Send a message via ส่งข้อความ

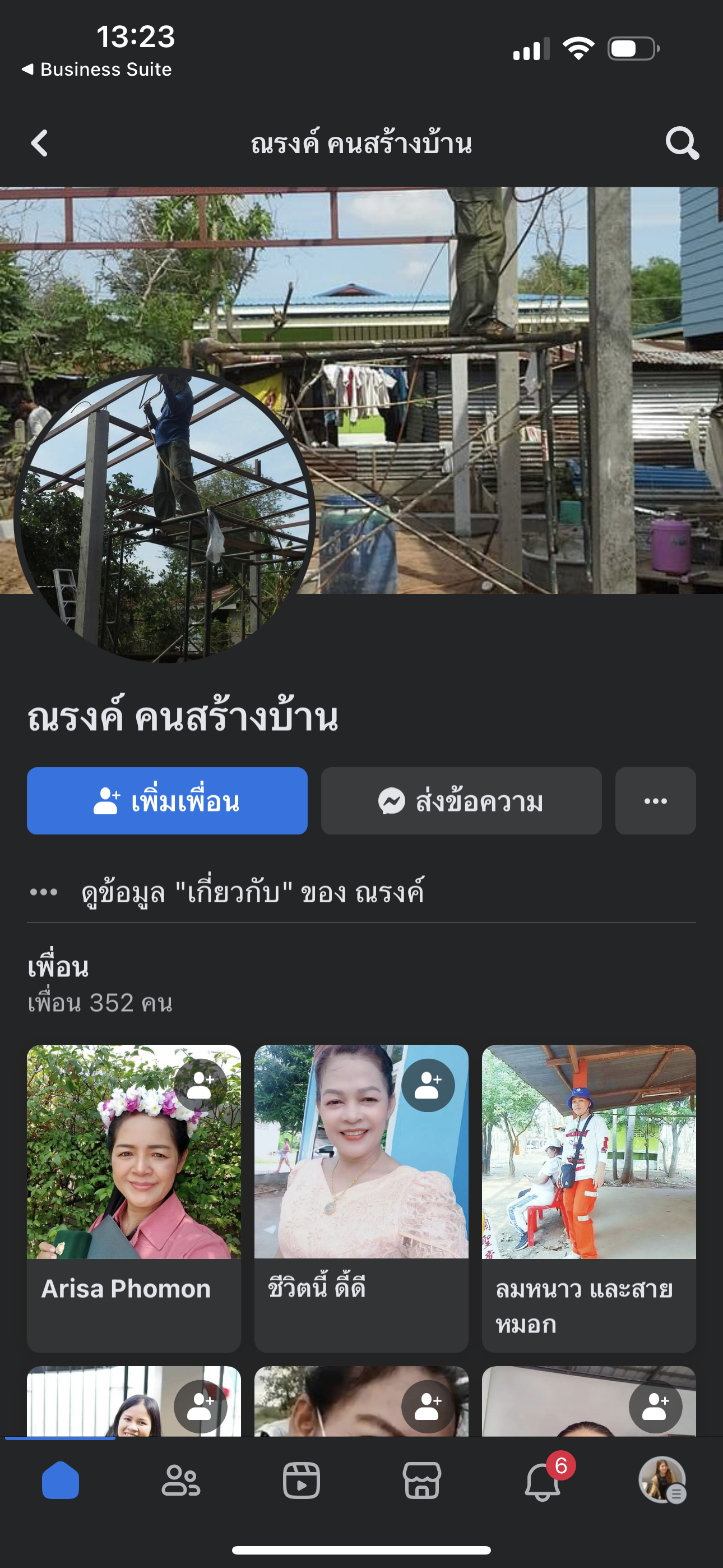point(461,801)
